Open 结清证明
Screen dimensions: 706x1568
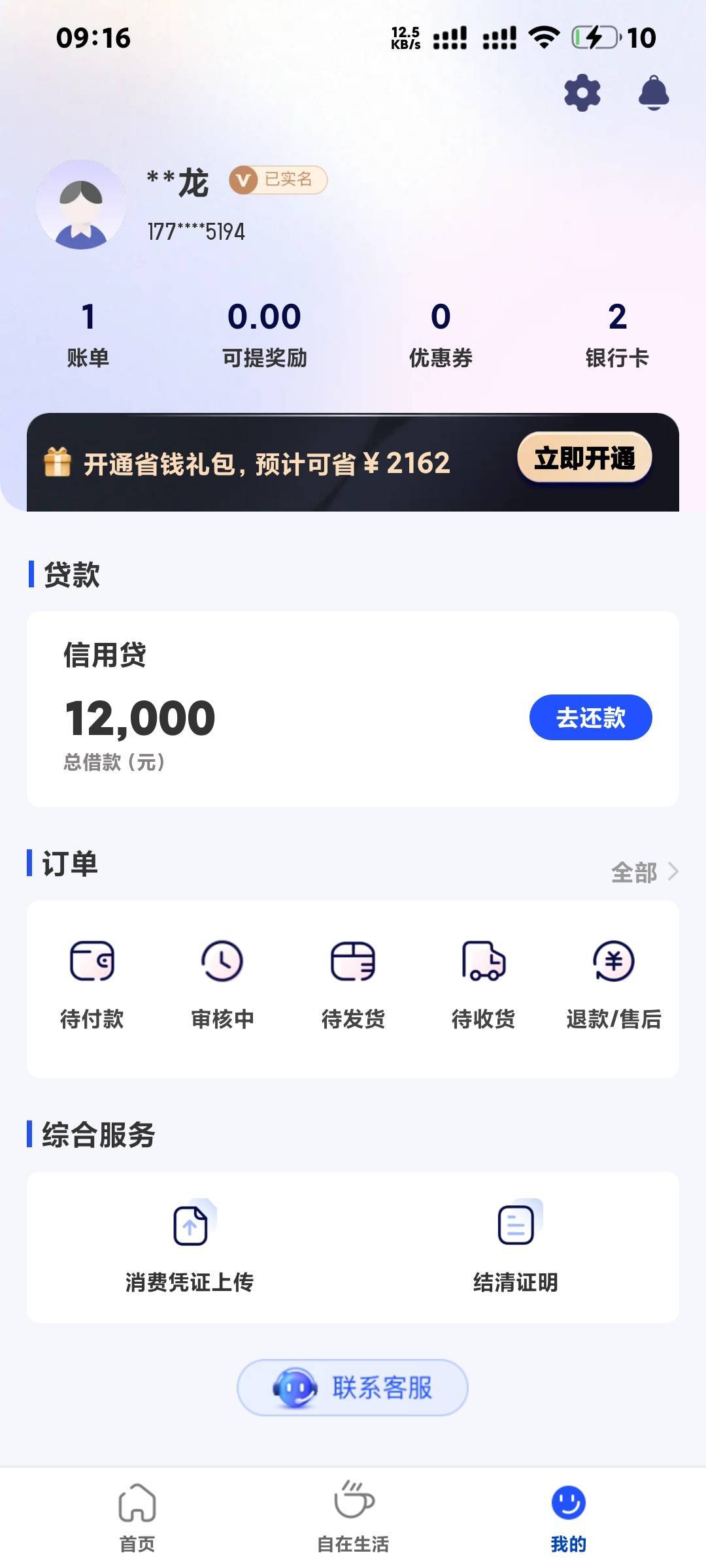coord(516,1247)
